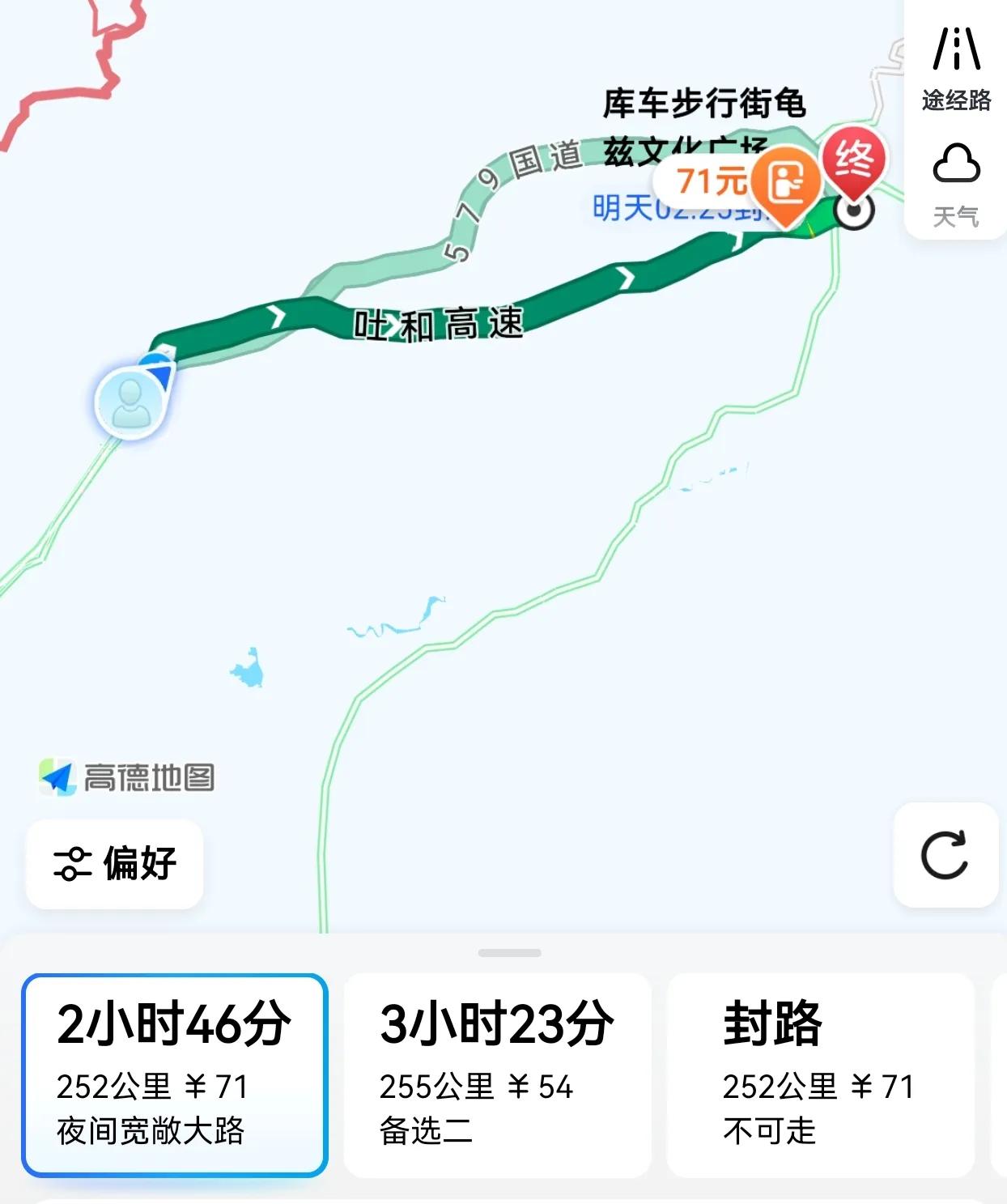
Task: Open the 偏好 route preferences
Action: (115, 863)
